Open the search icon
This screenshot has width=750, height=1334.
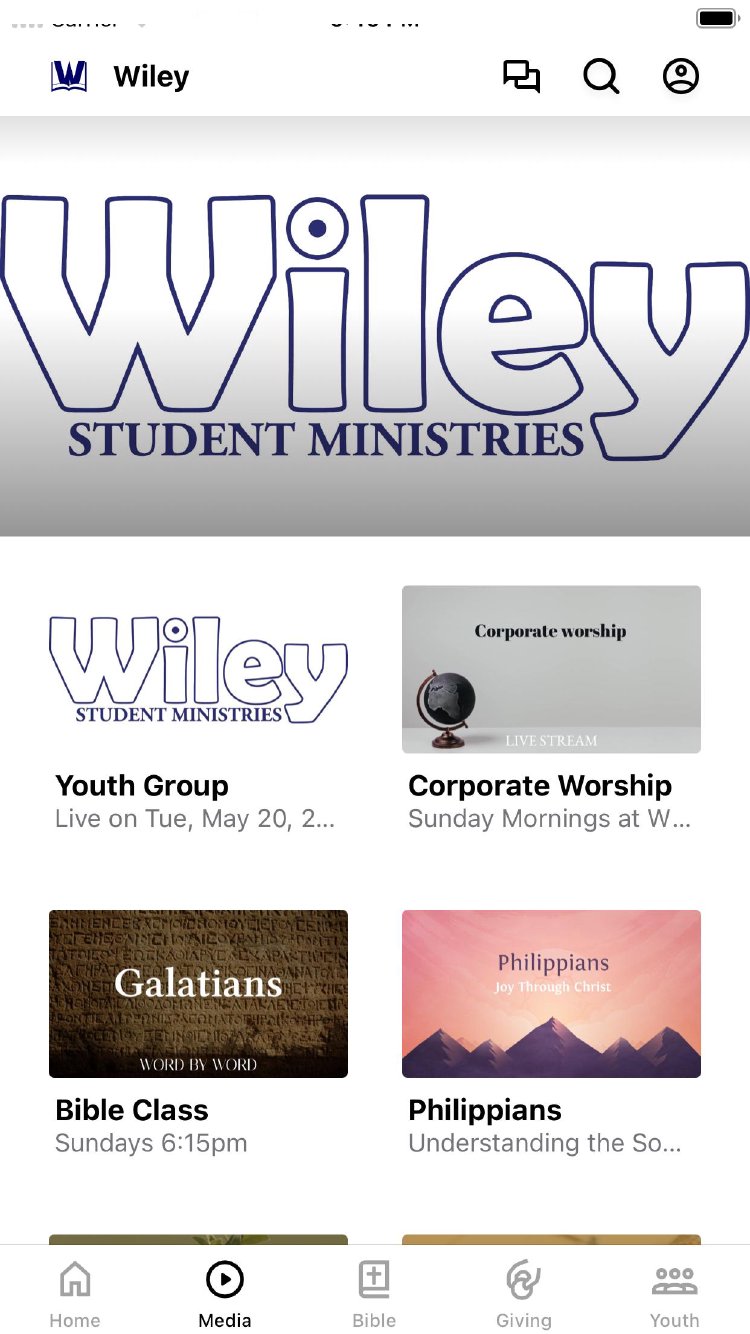point(601,77)
